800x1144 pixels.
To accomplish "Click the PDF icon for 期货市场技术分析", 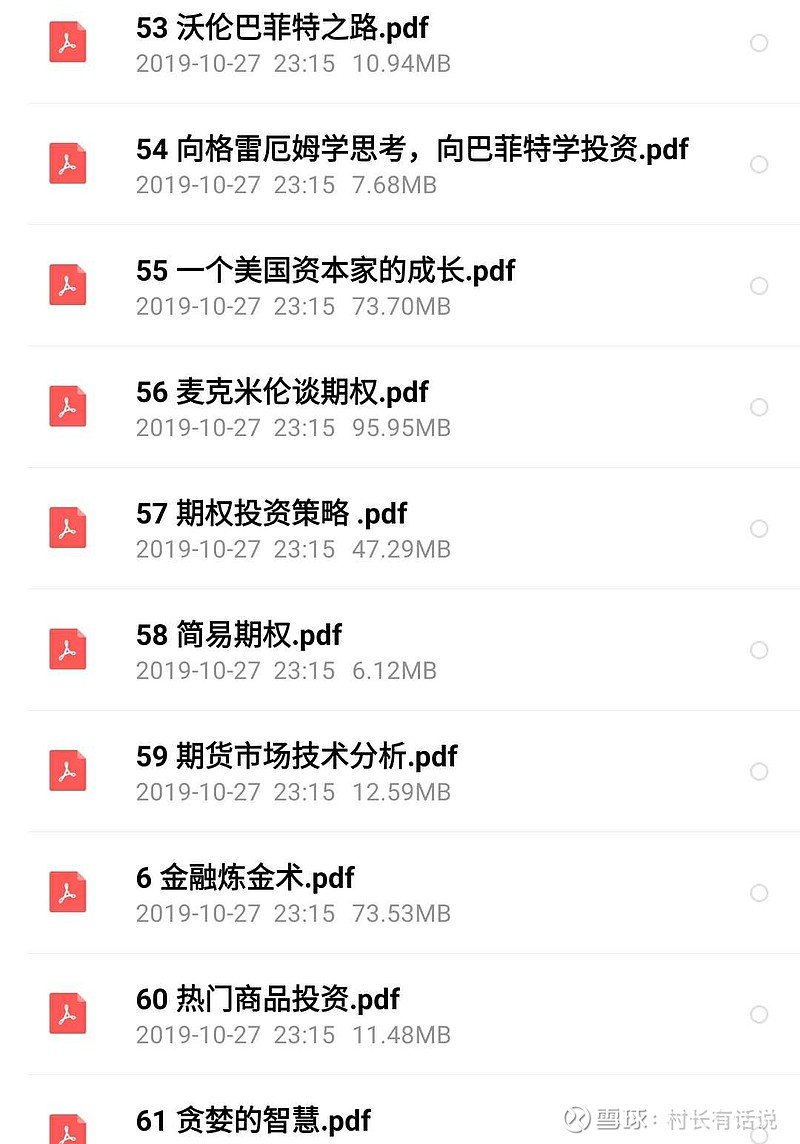I will tap(66, 771).
